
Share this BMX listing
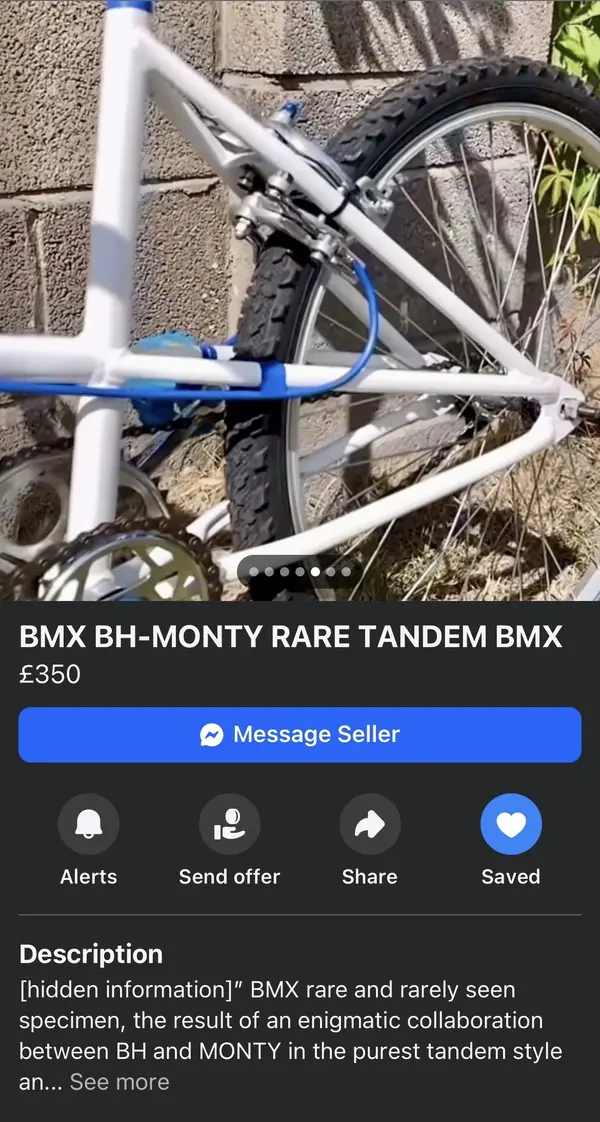(x=370, y=825)
